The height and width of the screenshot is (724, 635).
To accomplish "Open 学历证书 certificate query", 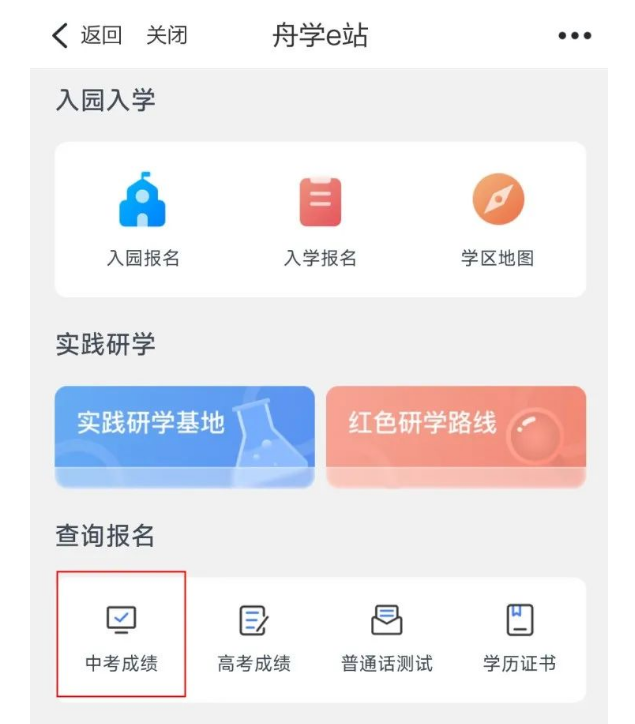I will point(519,636).
